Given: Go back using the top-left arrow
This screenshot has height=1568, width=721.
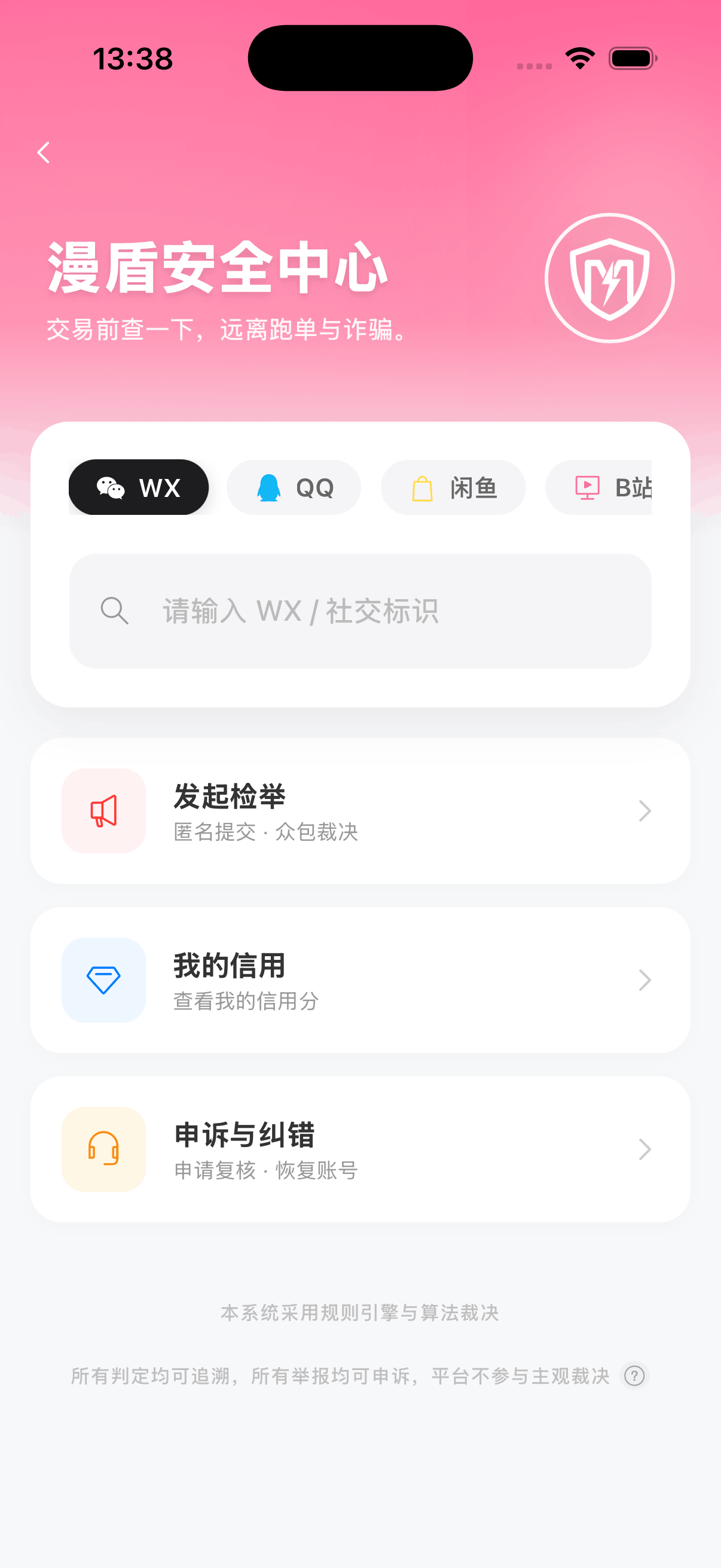Looking at the screenshot, I should (44, 152).
